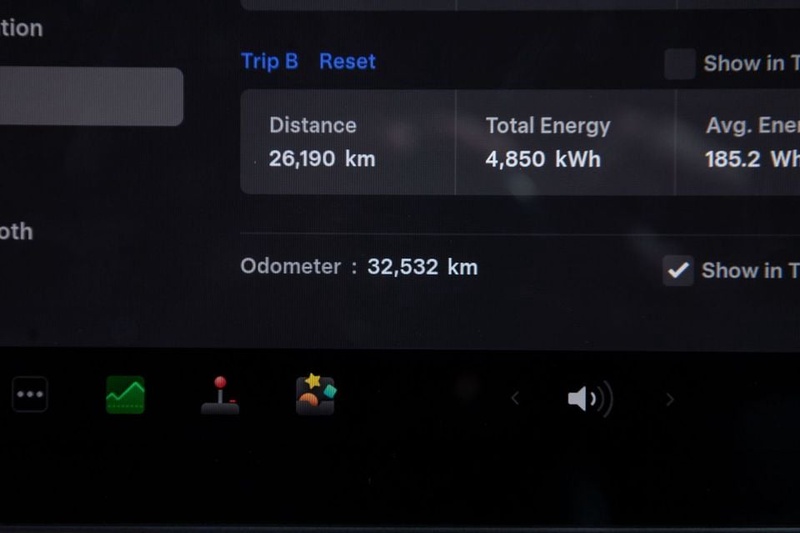Open the green Energy graph app
This screenshot has height=533, width=800.
[x=125, y=395]
